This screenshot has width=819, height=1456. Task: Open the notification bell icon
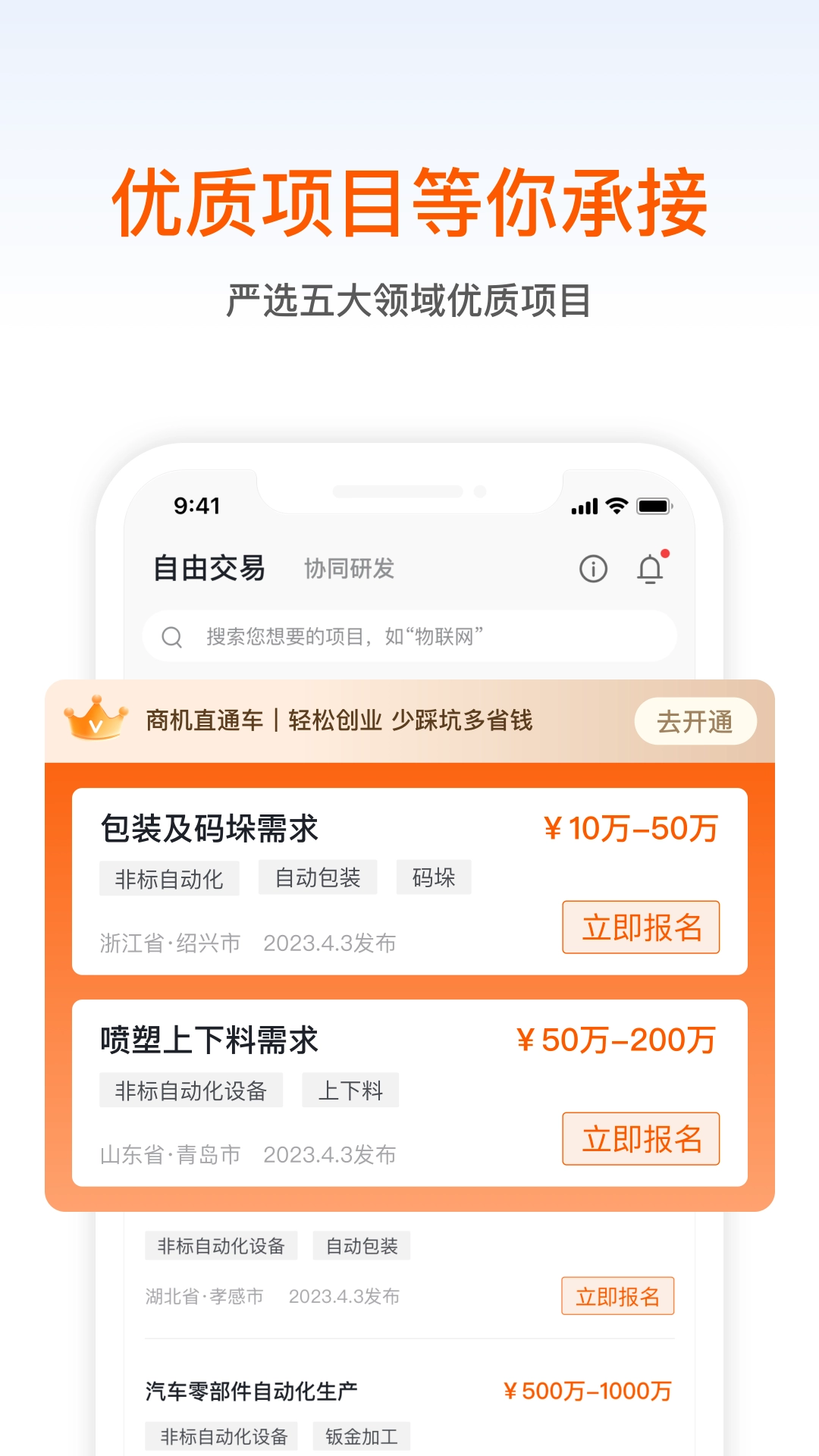point(651,570)
